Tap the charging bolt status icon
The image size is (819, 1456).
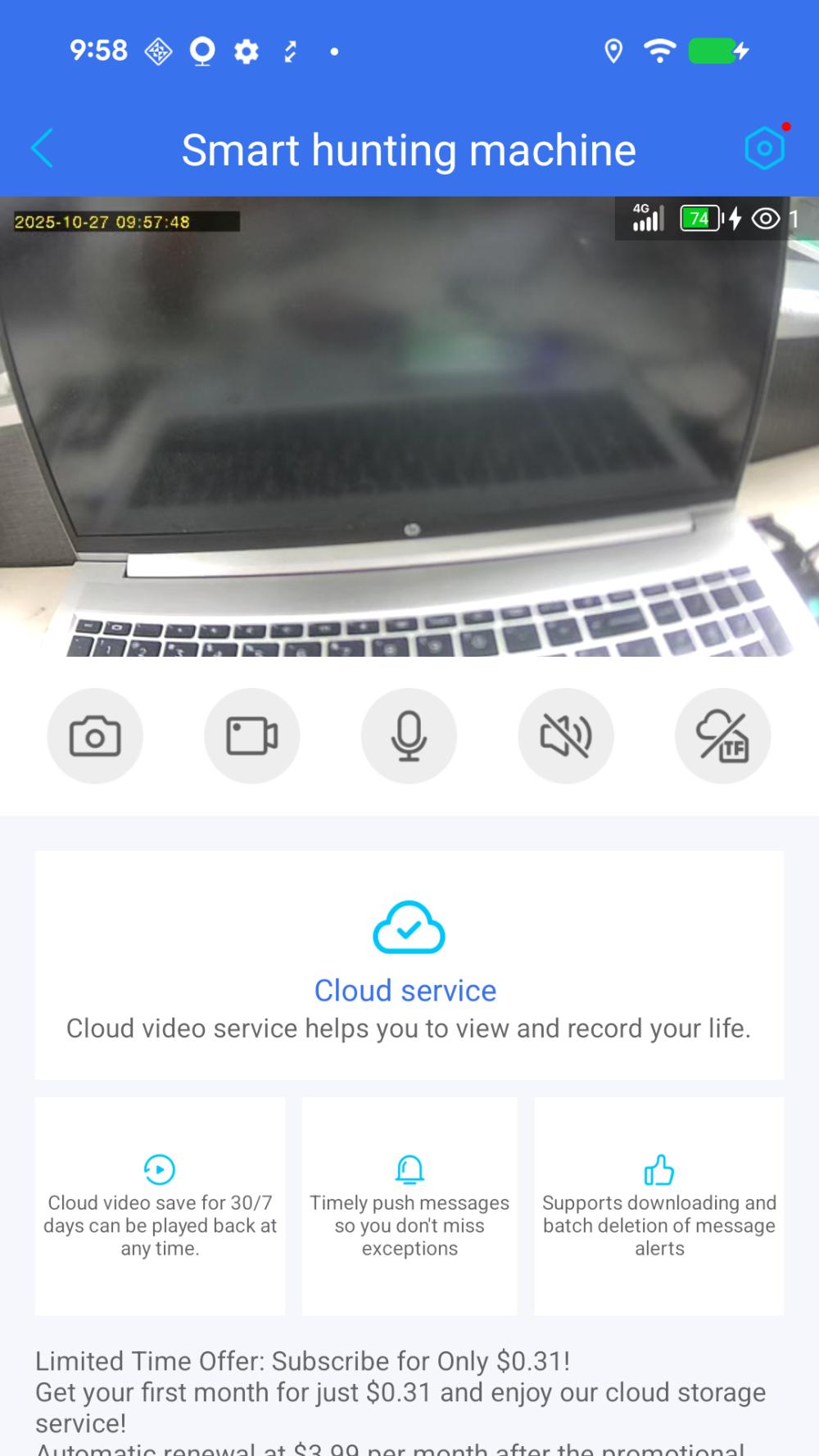click(735, 219)
